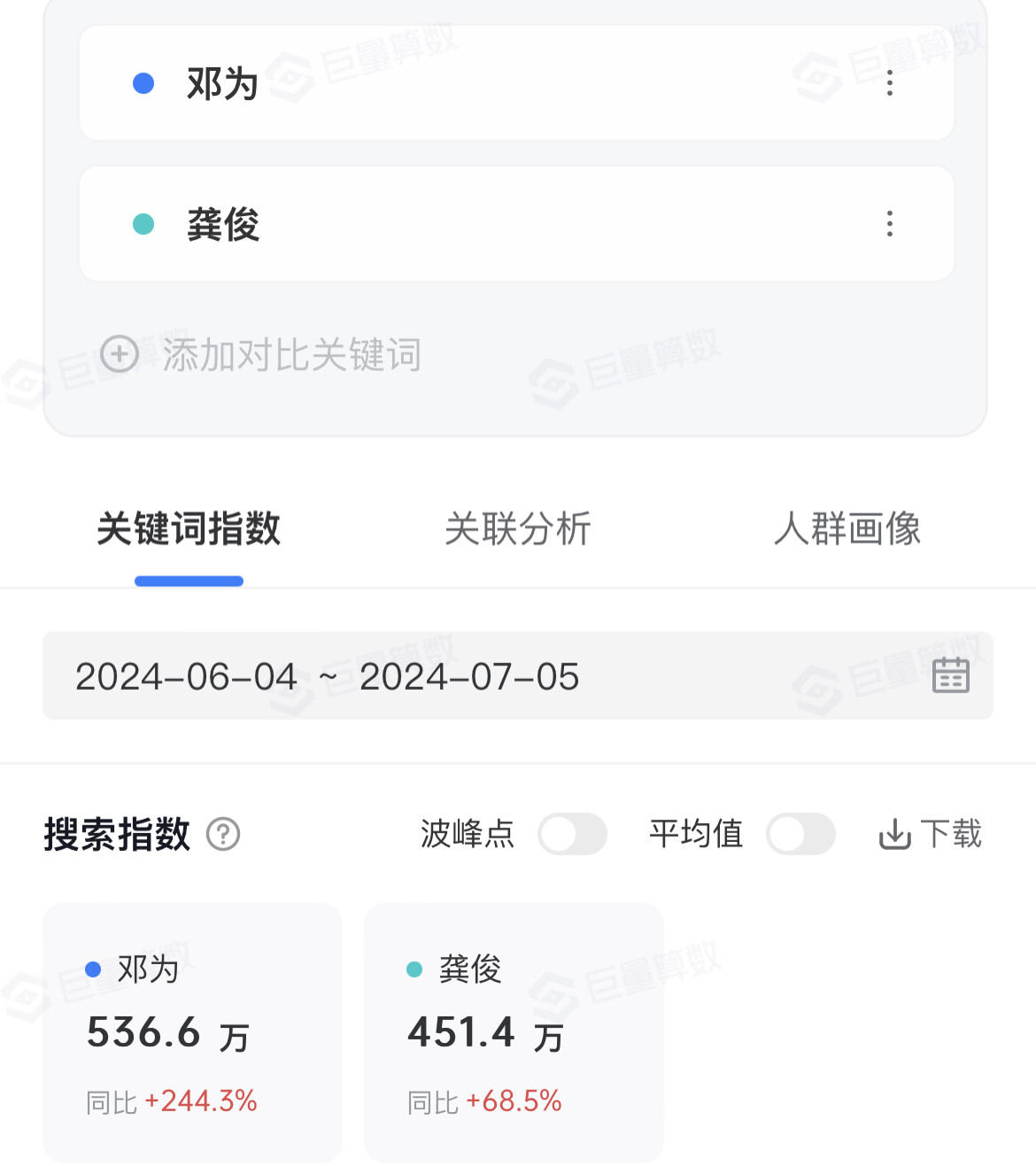The image size is (1036, 1166).
Task: Switch to the 关联分析 tab
Action: click(x=517, y=529)
